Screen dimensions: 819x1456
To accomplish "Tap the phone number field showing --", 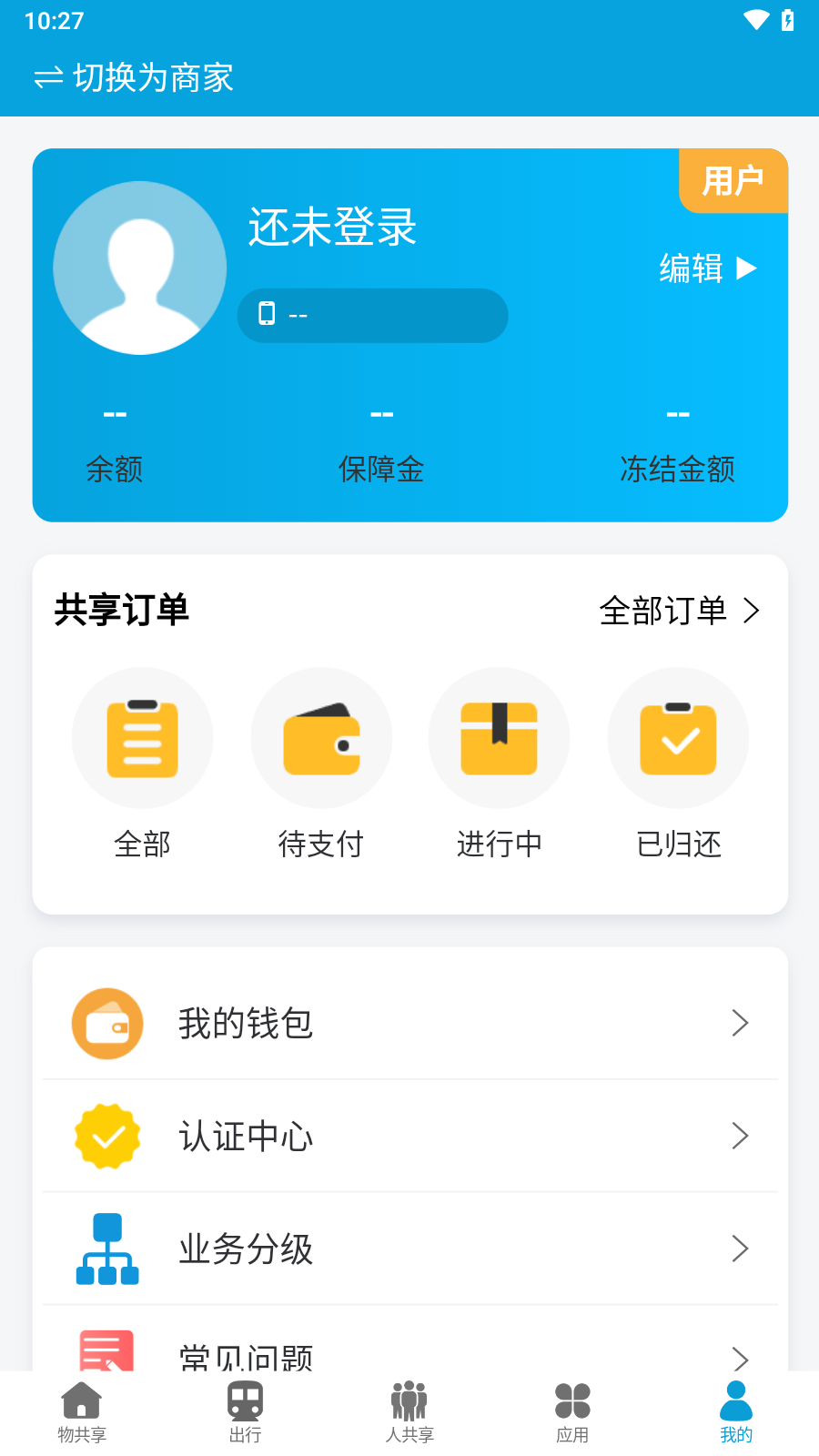I will click(x=371, y=315).
